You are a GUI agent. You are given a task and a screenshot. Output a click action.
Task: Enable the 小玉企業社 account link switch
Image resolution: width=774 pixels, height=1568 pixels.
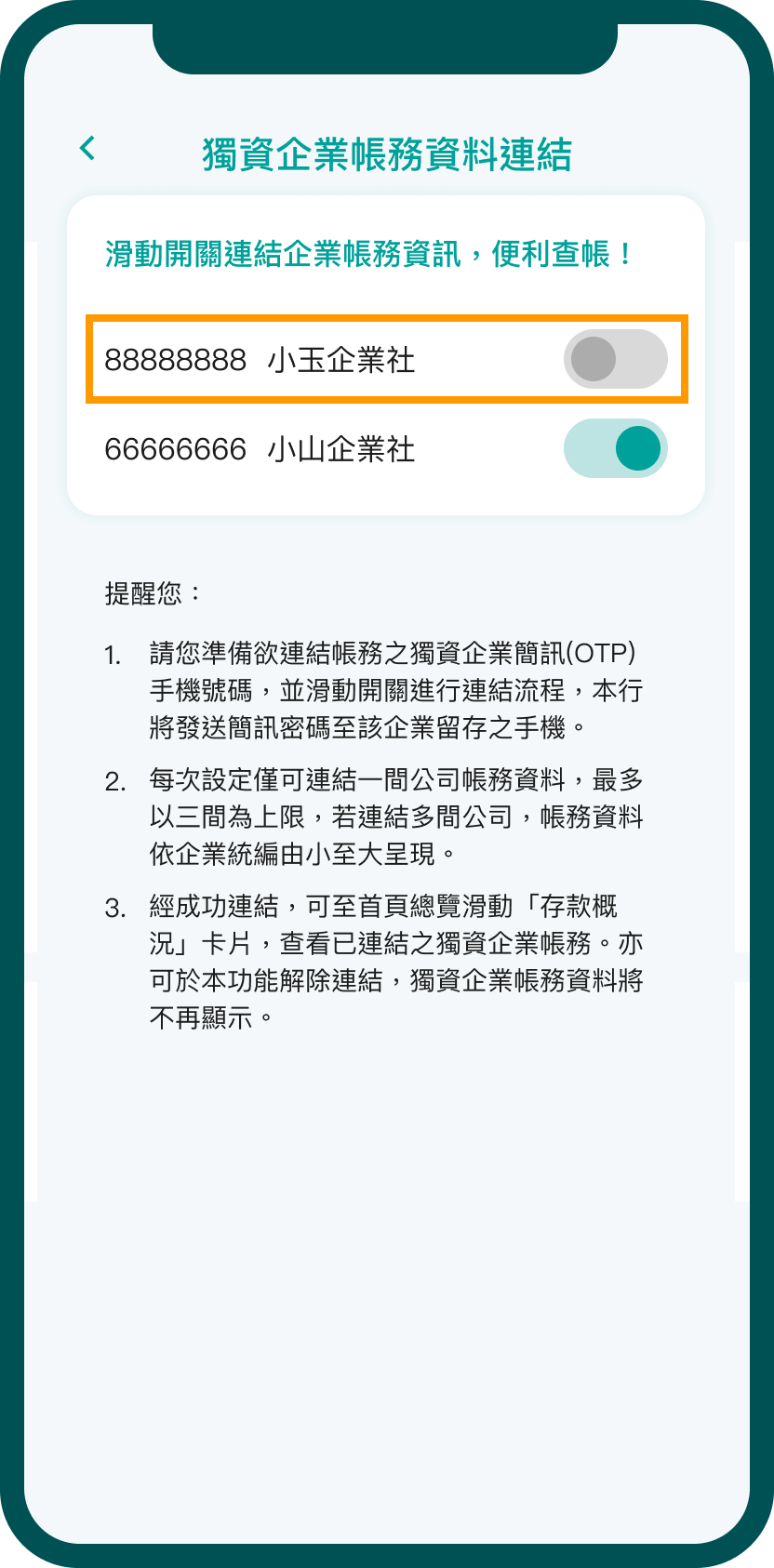tap(615, 360)
